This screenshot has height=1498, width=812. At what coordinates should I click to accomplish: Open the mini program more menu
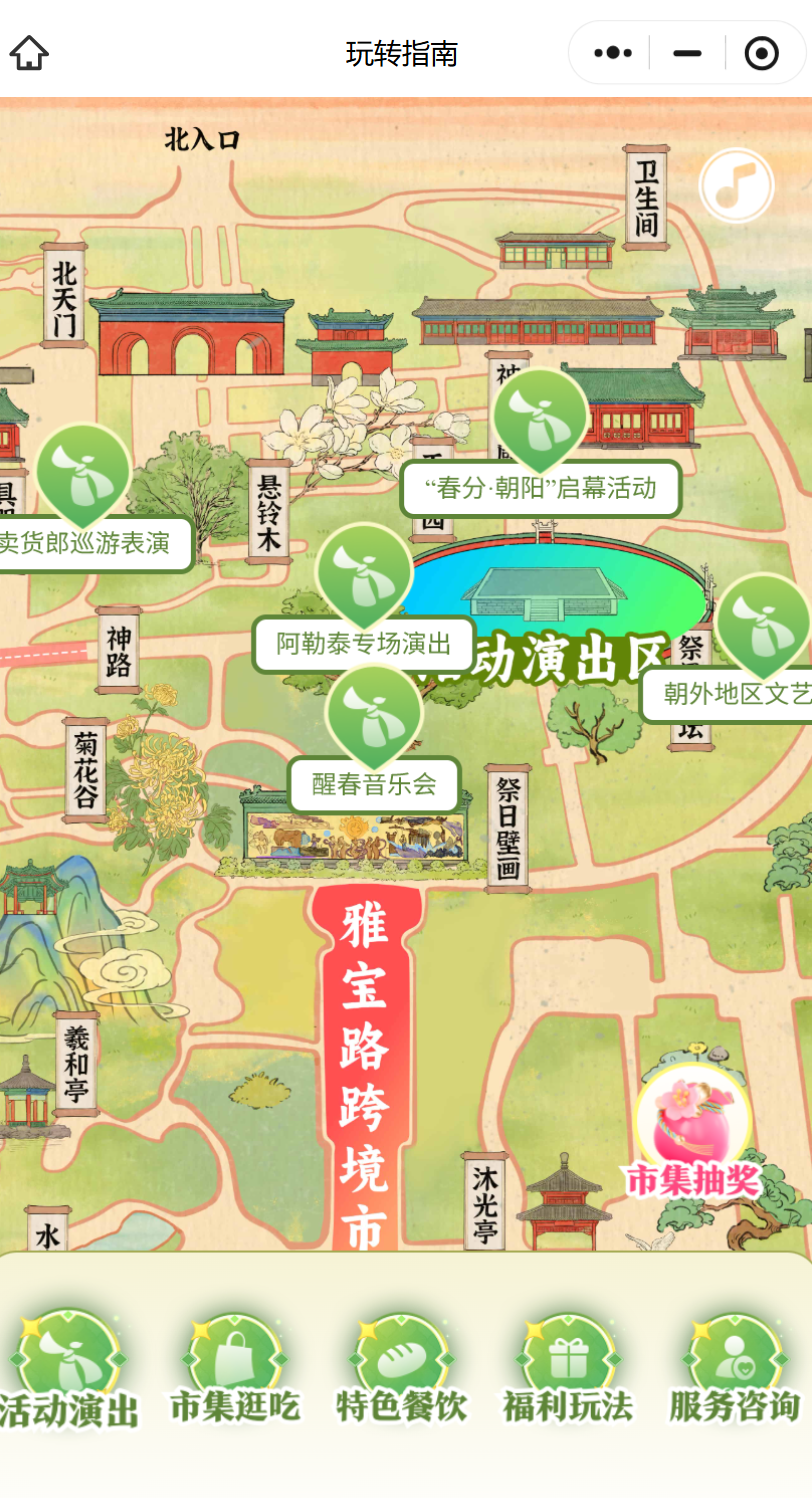612,53
